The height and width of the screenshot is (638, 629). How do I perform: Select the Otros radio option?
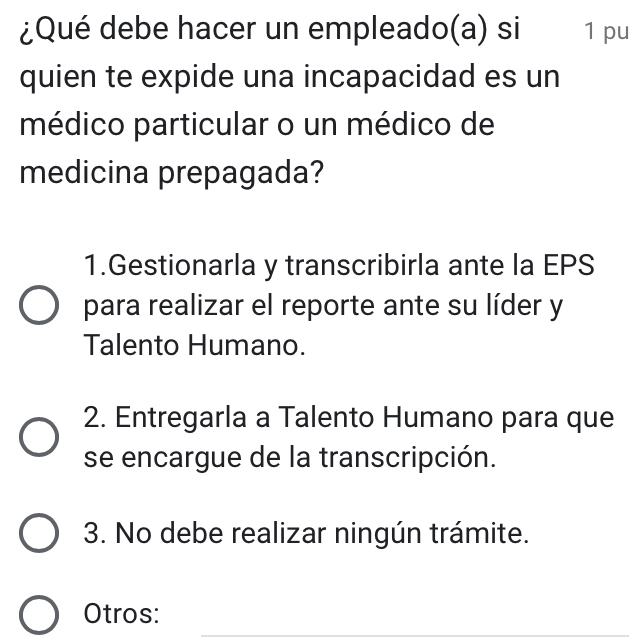(x=40, y=613)
